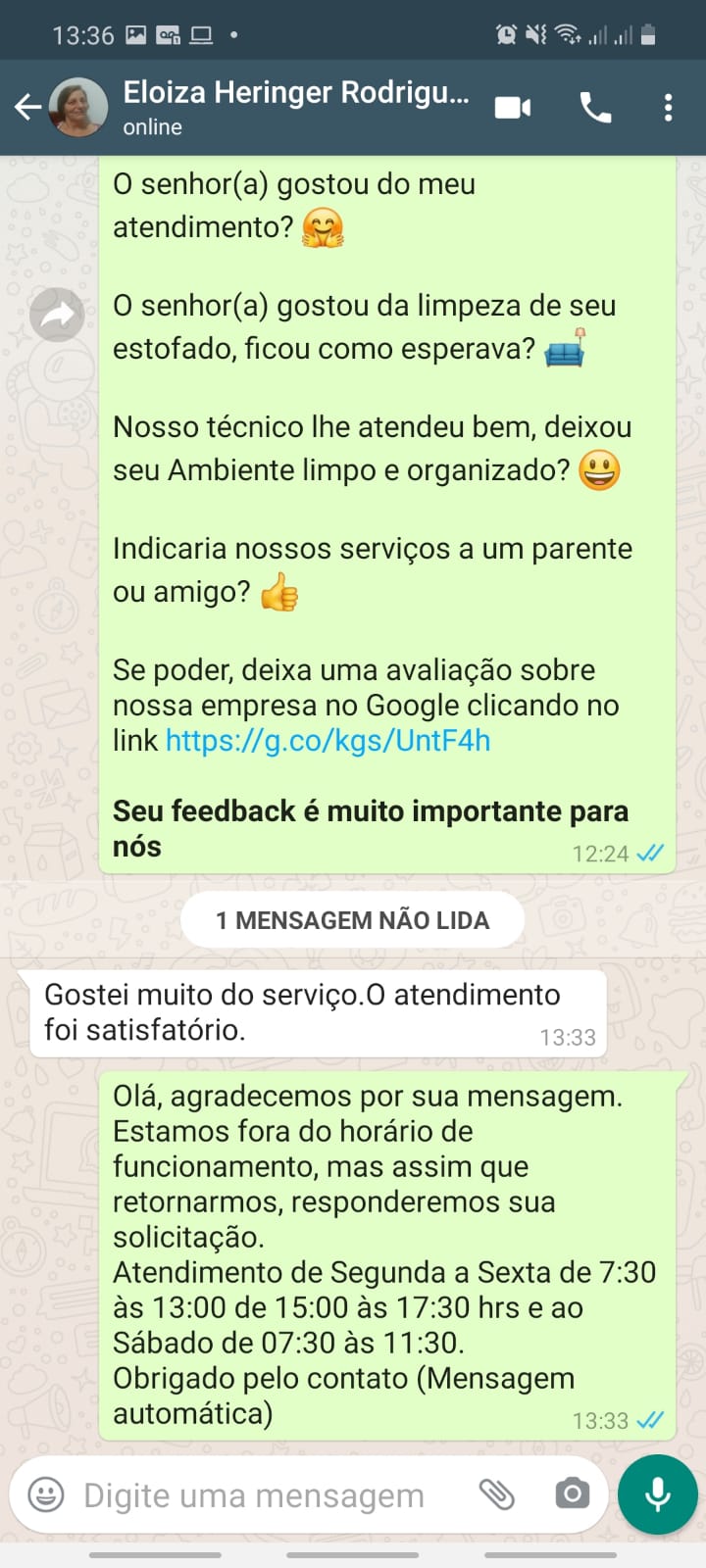Go back to the chat list

click(27, 107)
